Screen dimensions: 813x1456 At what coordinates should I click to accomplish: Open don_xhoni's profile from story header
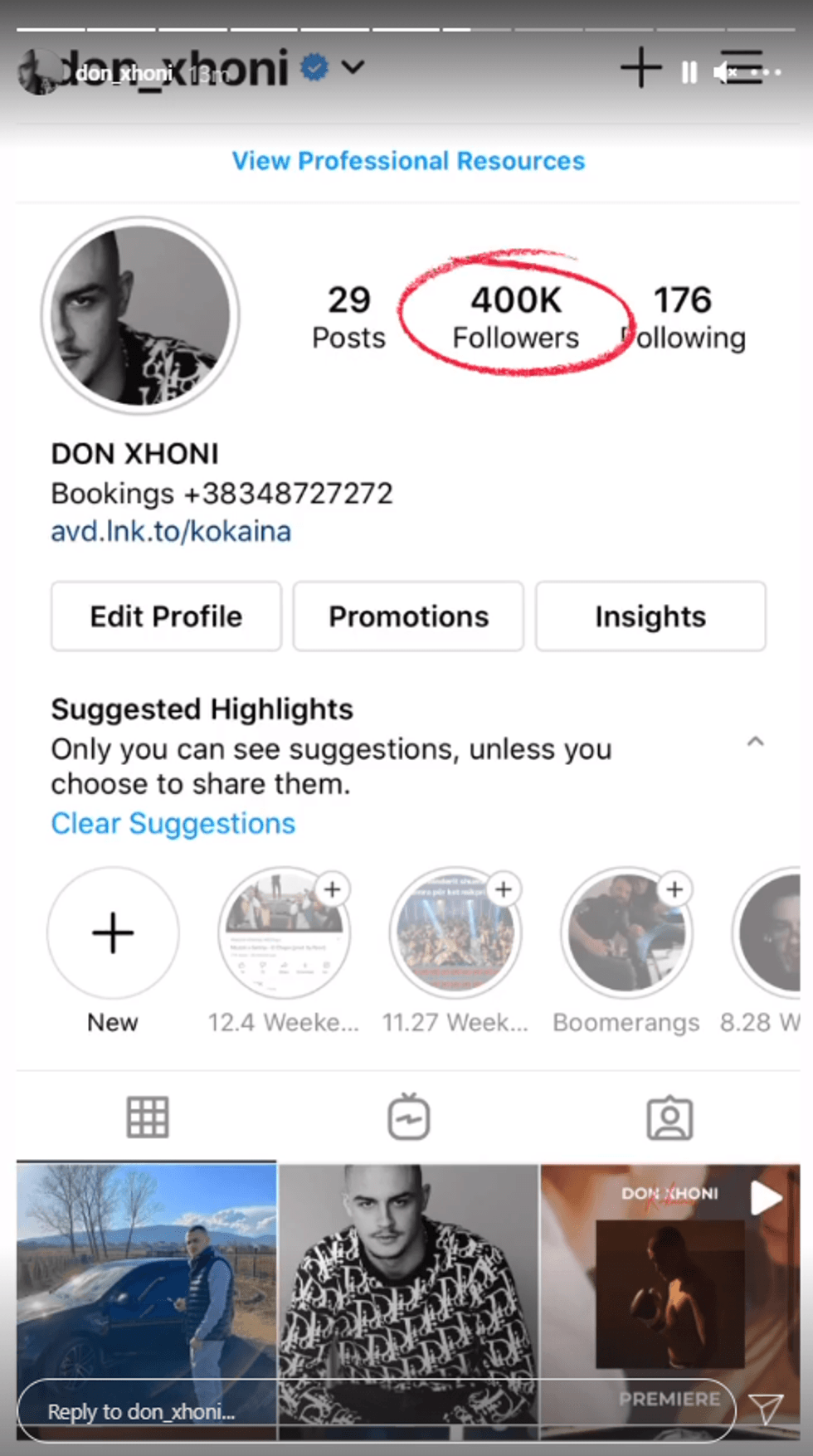point(124,73)
